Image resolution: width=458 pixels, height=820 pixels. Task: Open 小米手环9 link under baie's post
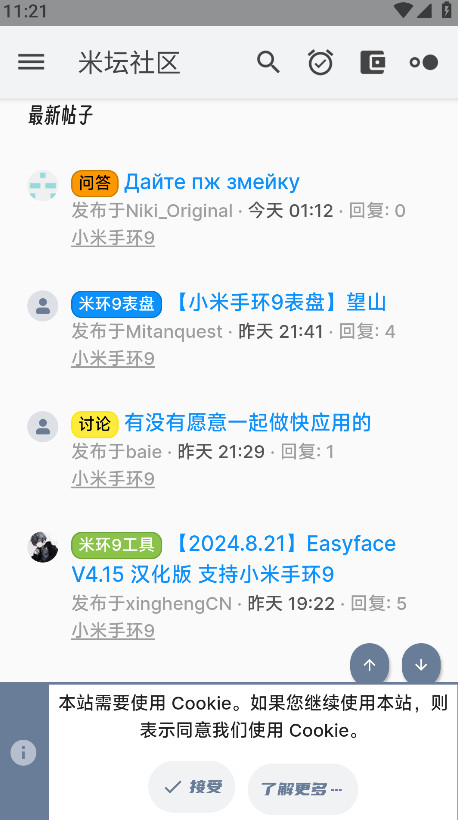point(113,479)
